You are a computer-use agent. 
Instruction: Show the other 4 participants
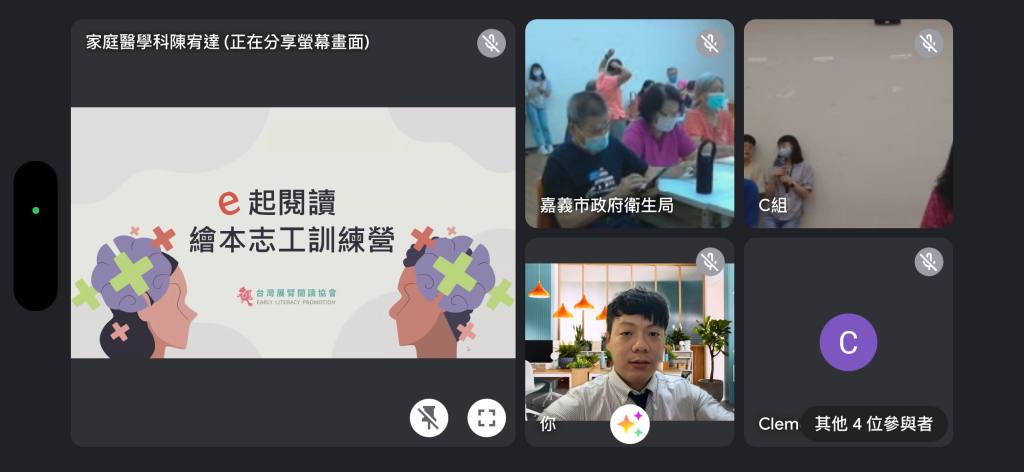coord(873,424)
